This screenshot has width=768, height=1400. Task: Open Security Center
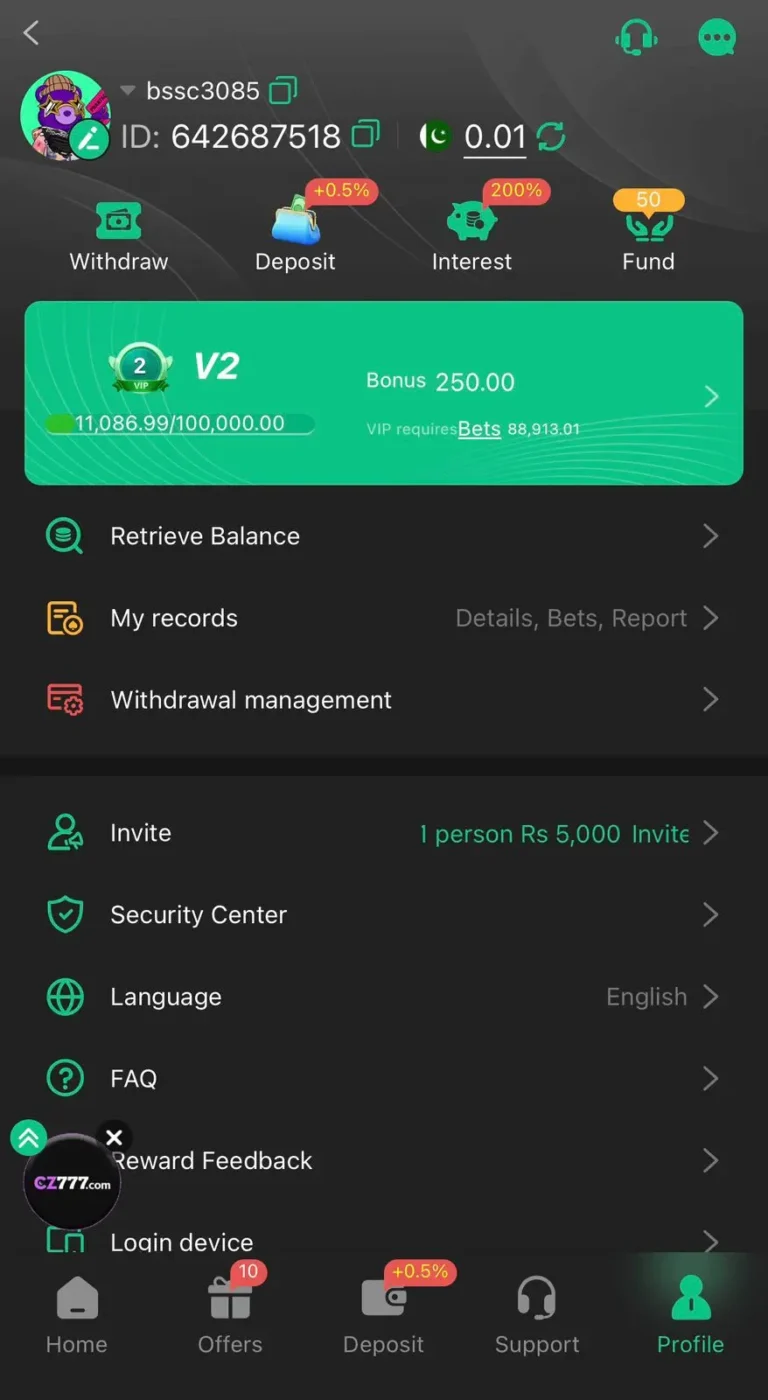click(384, 915)
